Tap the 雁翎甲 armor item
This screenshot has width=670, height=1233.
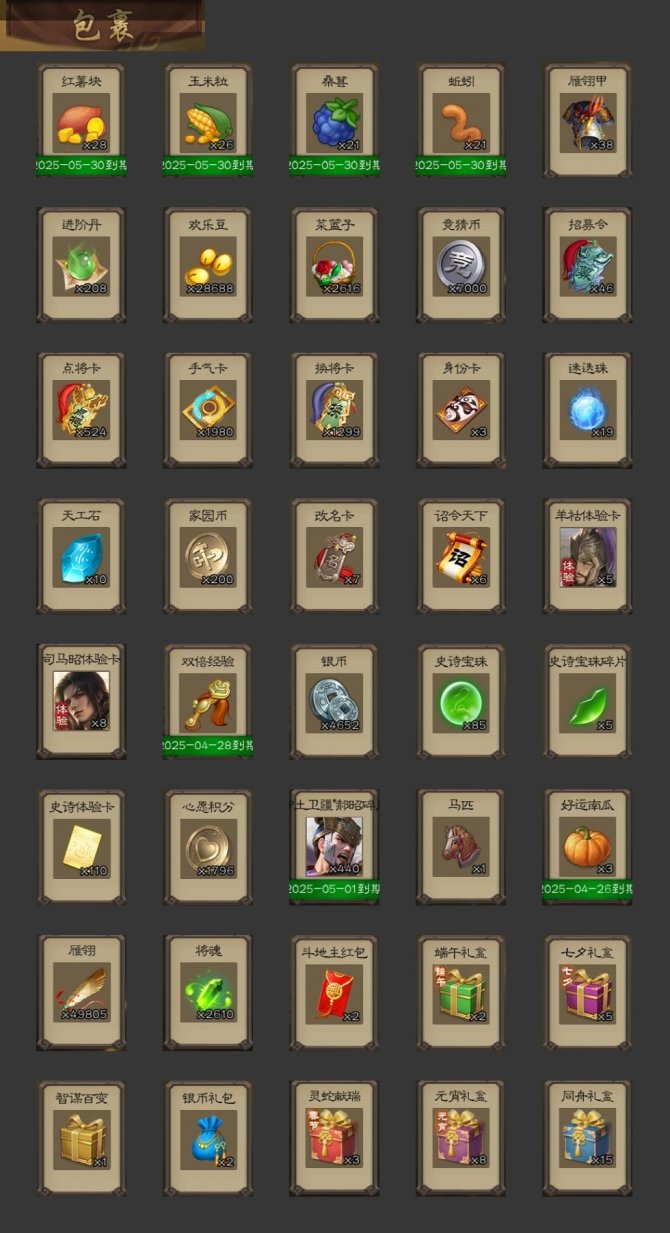click(588, 124)
